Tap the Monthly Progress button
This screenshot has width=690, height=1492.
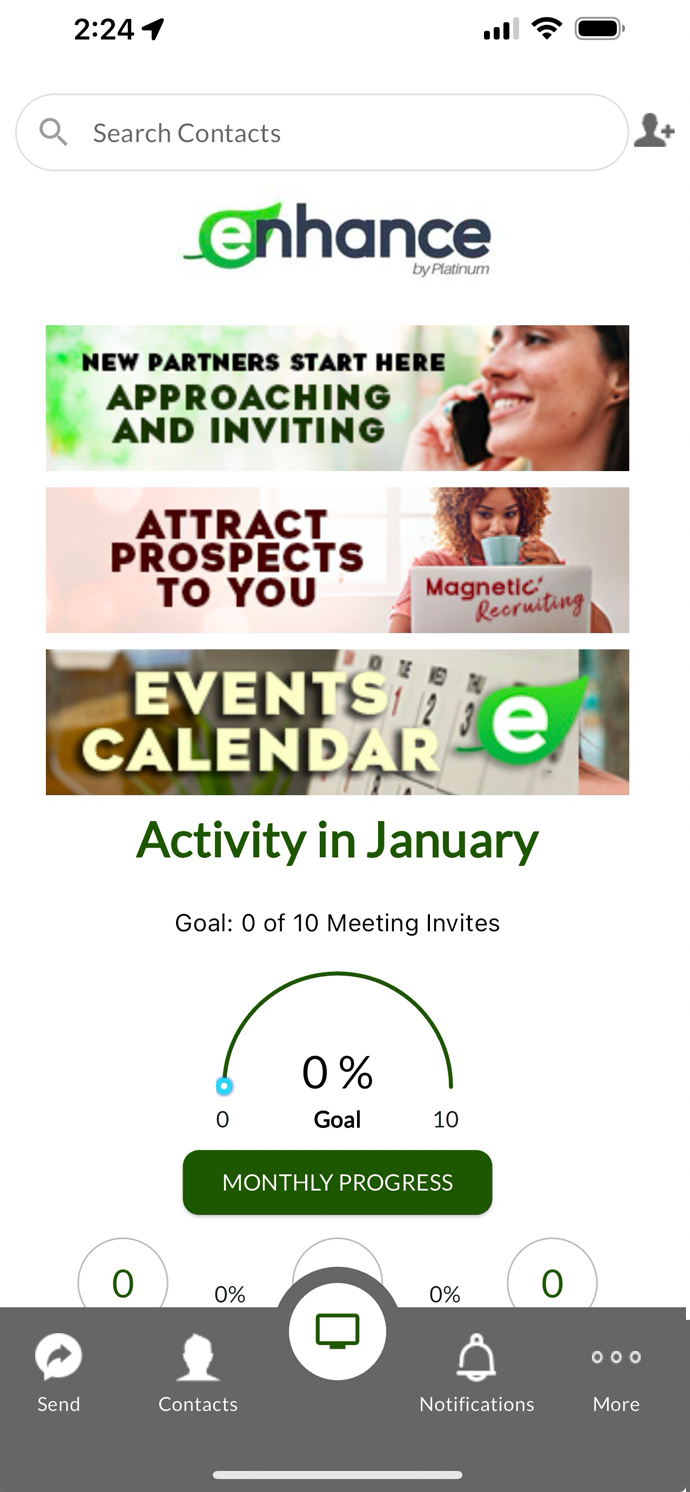click(x=337, y=1182)
